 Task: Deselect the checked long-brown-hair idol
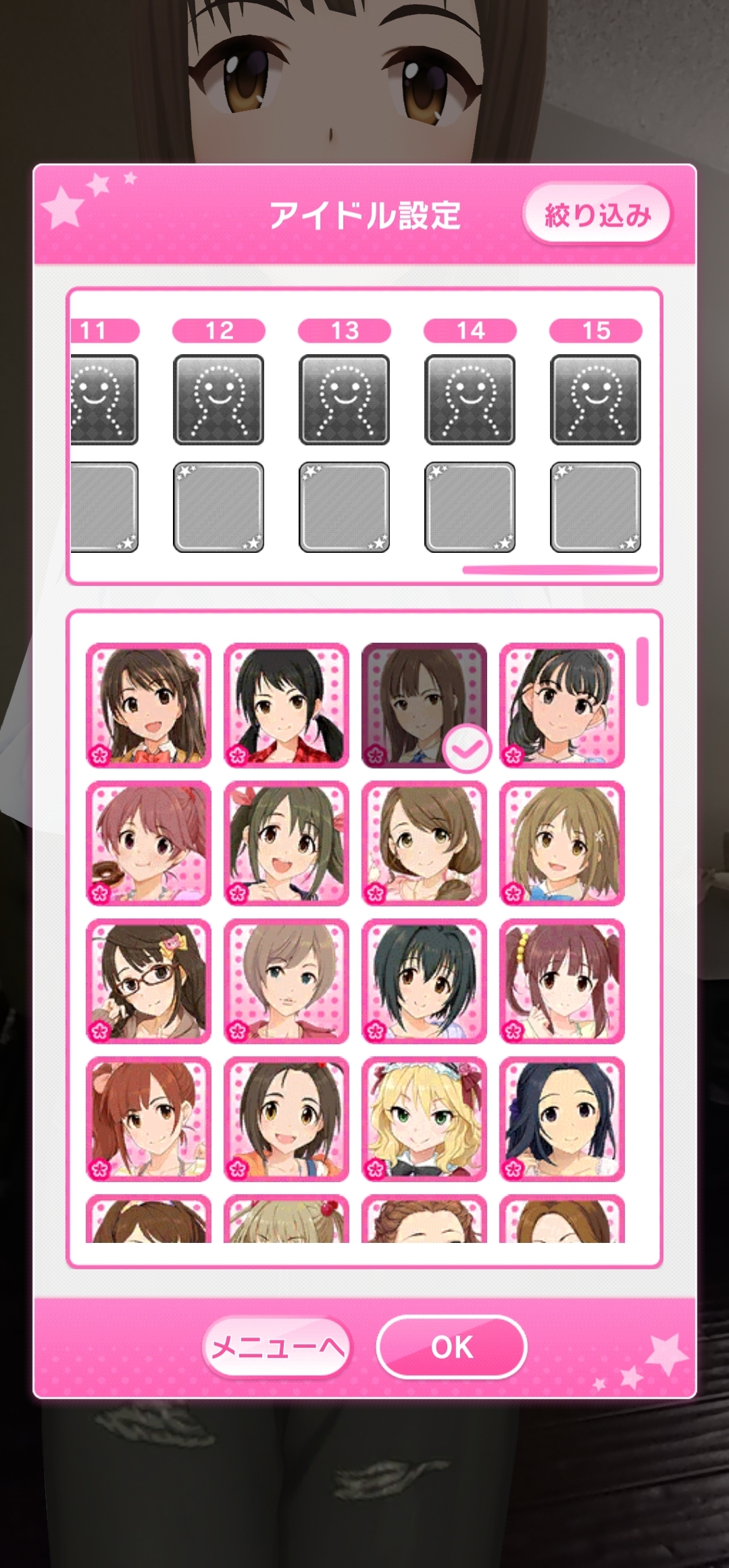click(424, 705)
